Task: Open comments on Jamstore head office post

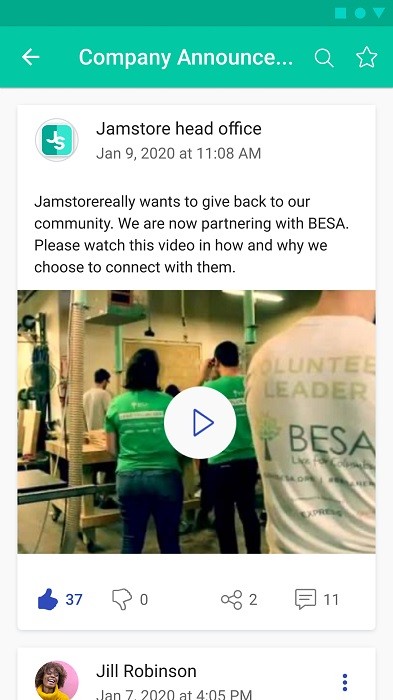Action: pos(305,599)
